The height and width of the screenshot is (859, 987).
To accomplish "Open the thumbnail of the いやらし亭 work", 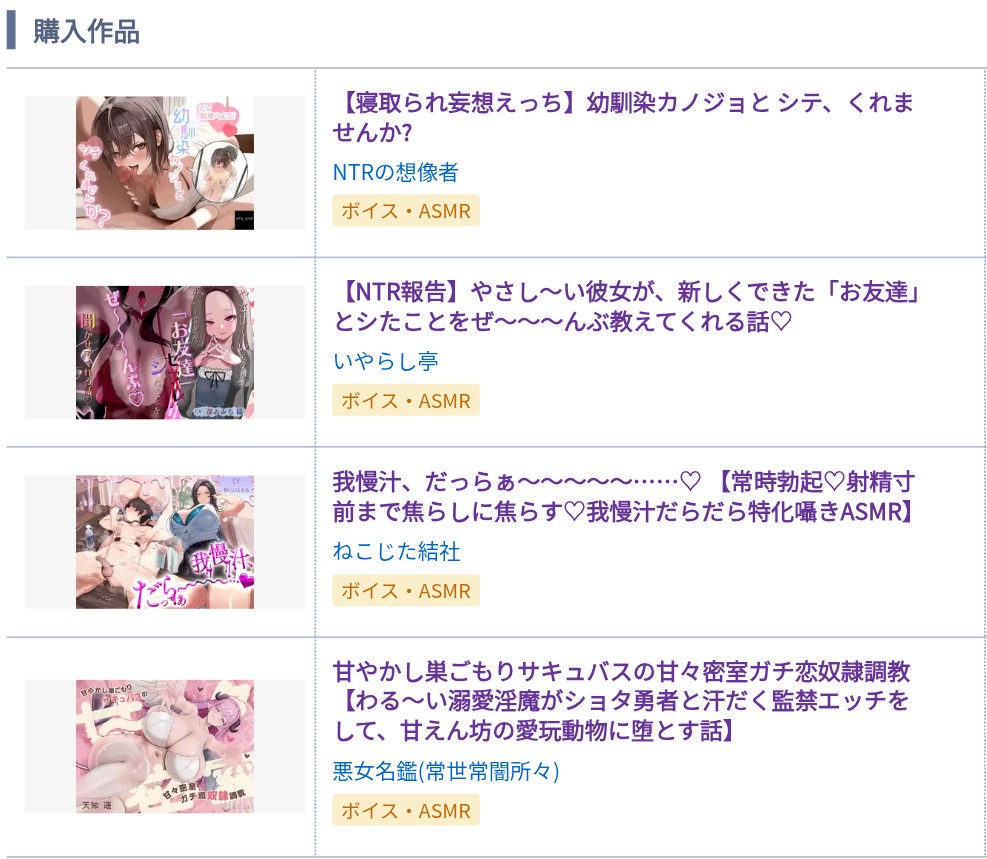I will click(x=165, y=352).
